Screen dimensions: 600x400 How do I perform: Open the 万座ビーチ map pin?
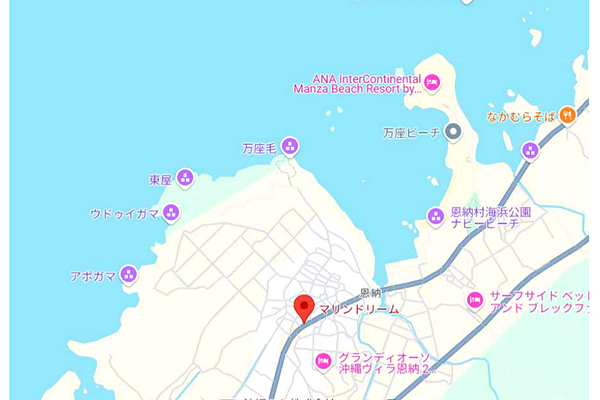tap(453, 131)
